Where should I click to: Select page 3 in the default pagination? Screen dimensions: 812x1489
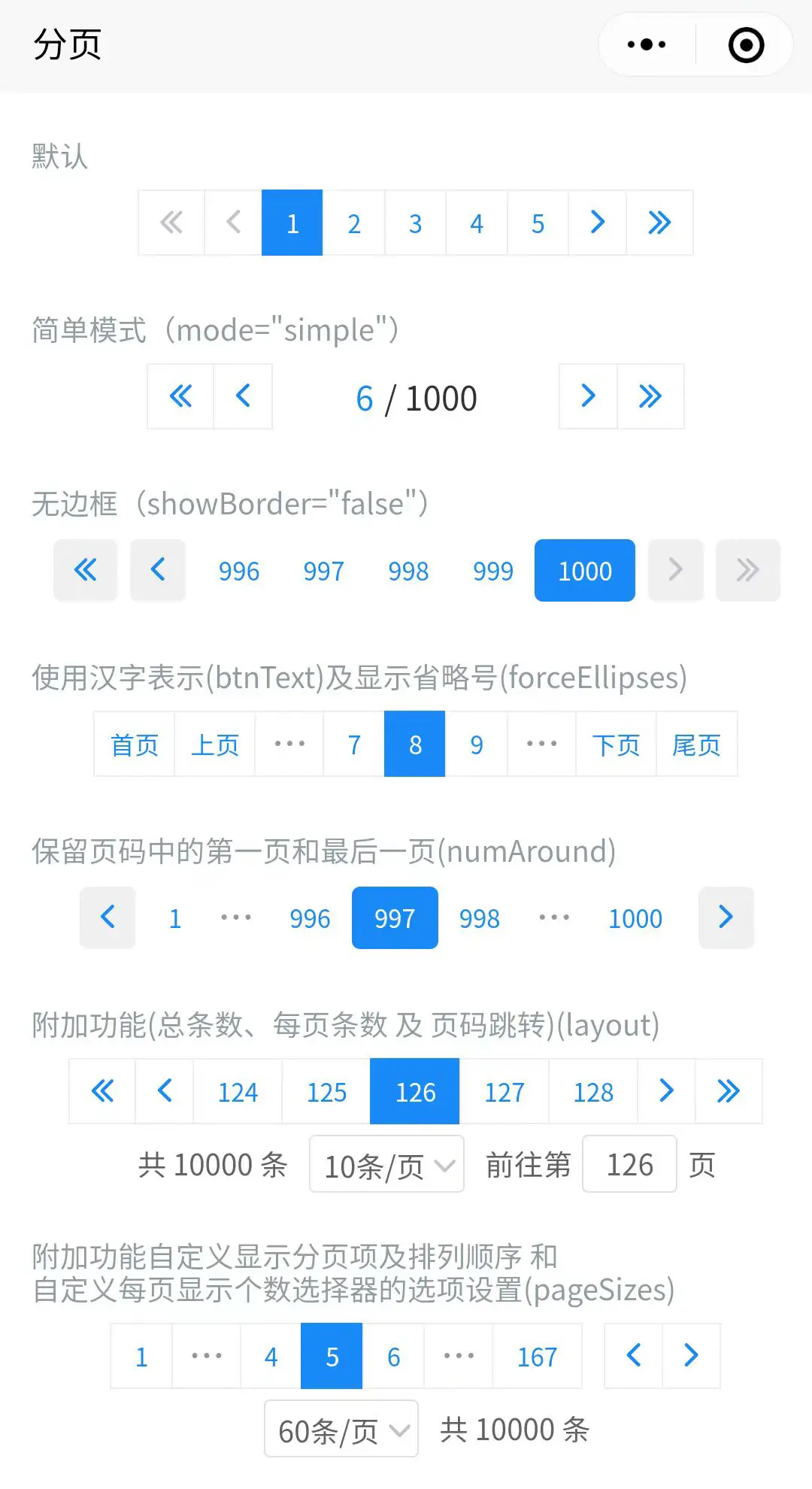click(415, 223)
